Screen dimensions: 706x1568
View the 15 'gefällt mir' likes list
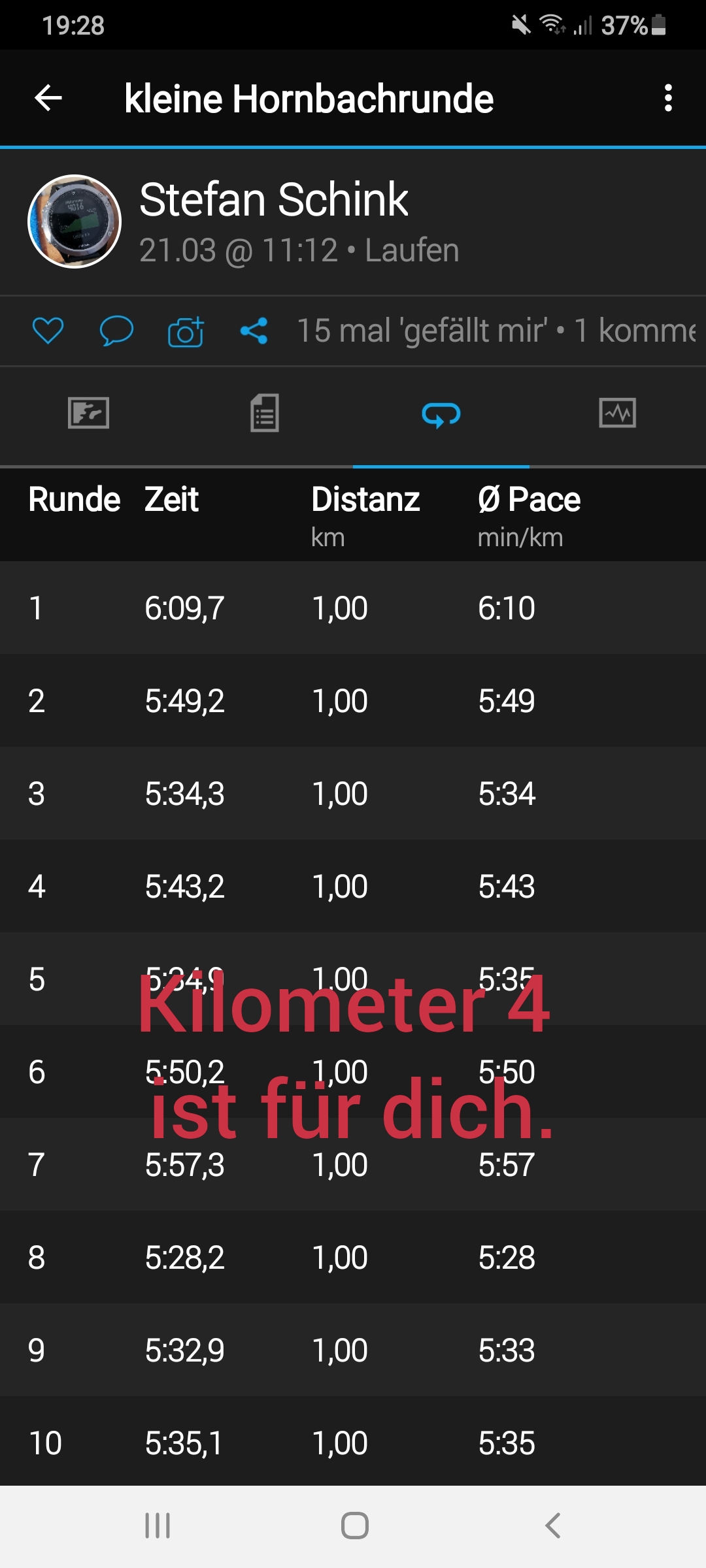point(422,331)
